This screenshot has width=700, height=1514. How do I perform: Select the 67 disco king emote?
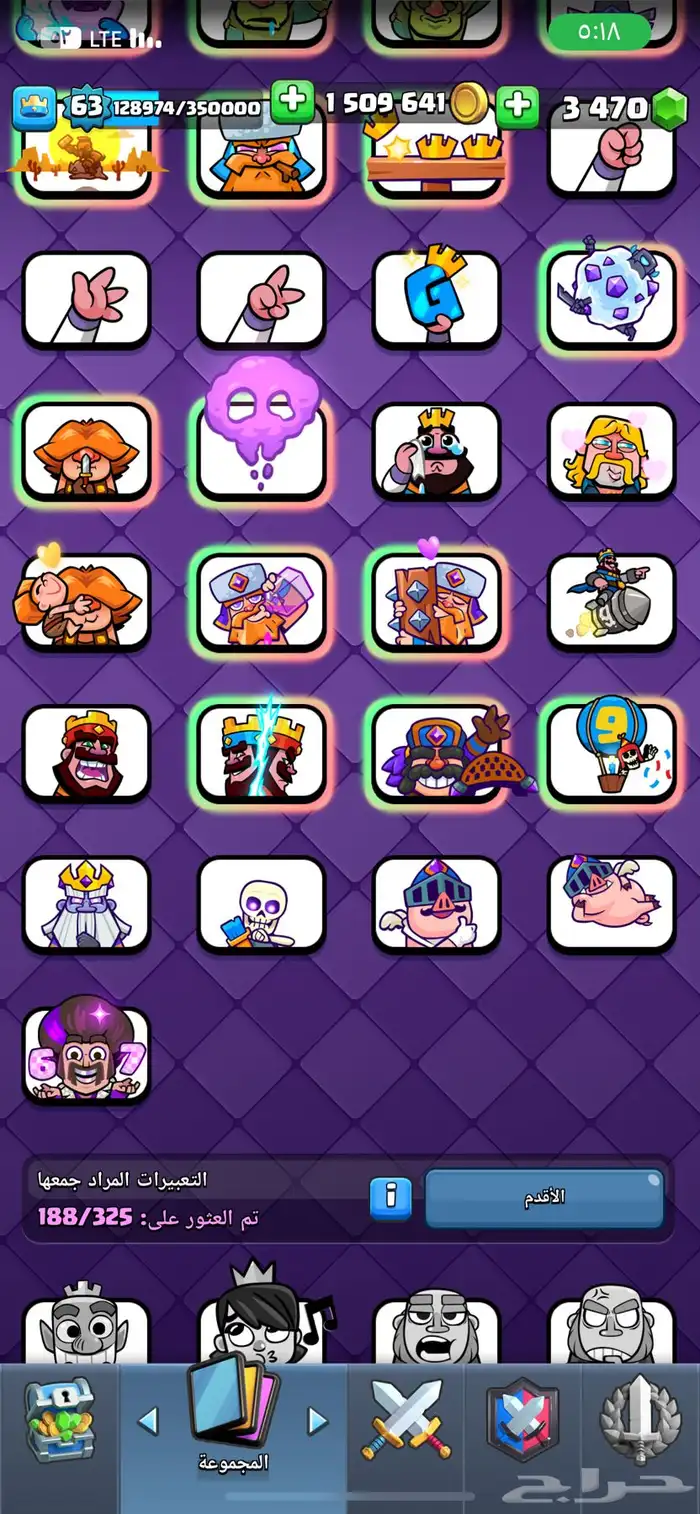[x=86, y=1054]
